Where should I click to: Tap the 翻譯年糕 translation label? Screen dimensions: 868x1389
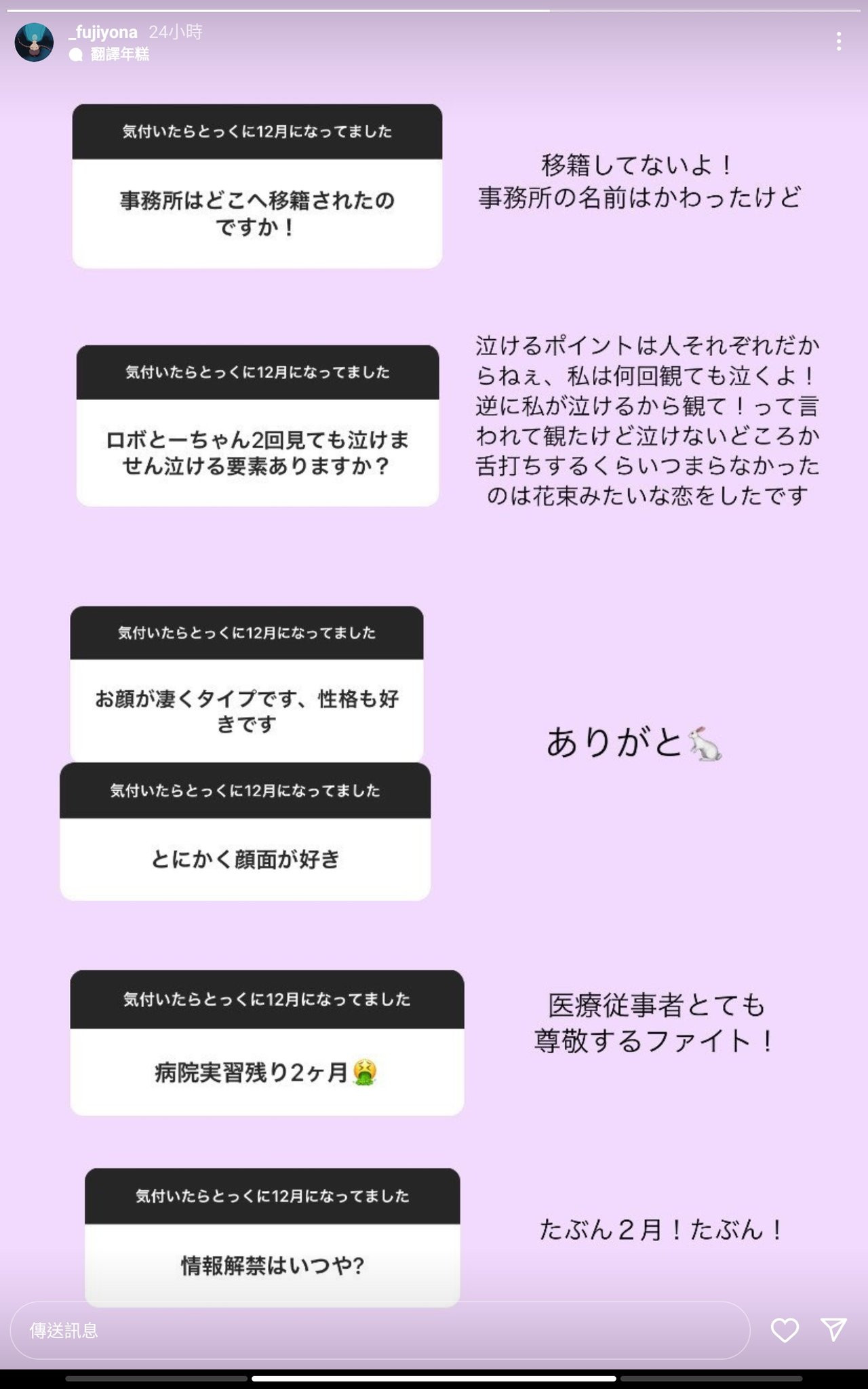pos(119,54)
